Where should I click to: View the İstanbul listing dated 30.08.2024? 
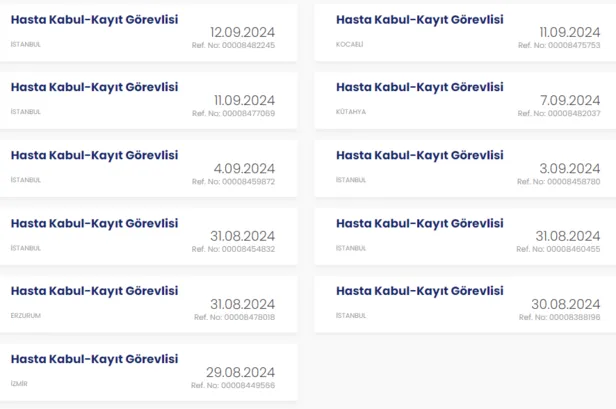click(x=420, y=291)
